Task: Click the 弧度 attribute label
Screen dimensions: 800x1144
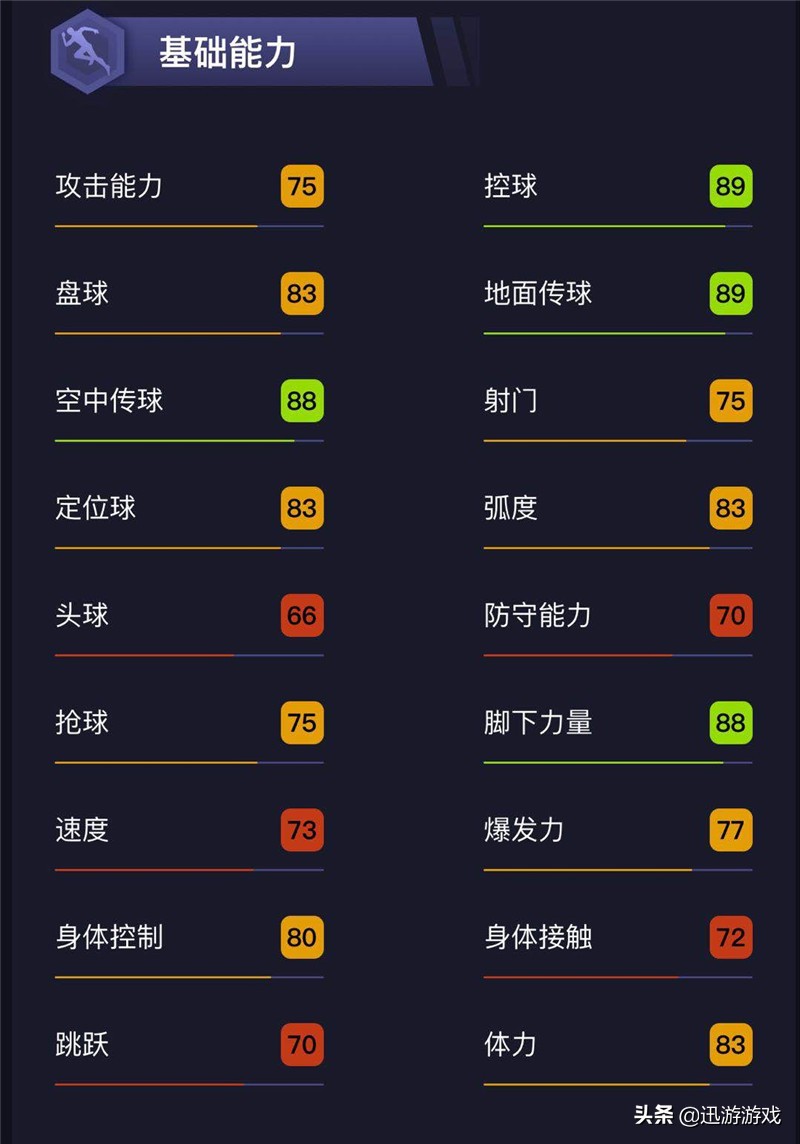Action: [x=510, y=509]
